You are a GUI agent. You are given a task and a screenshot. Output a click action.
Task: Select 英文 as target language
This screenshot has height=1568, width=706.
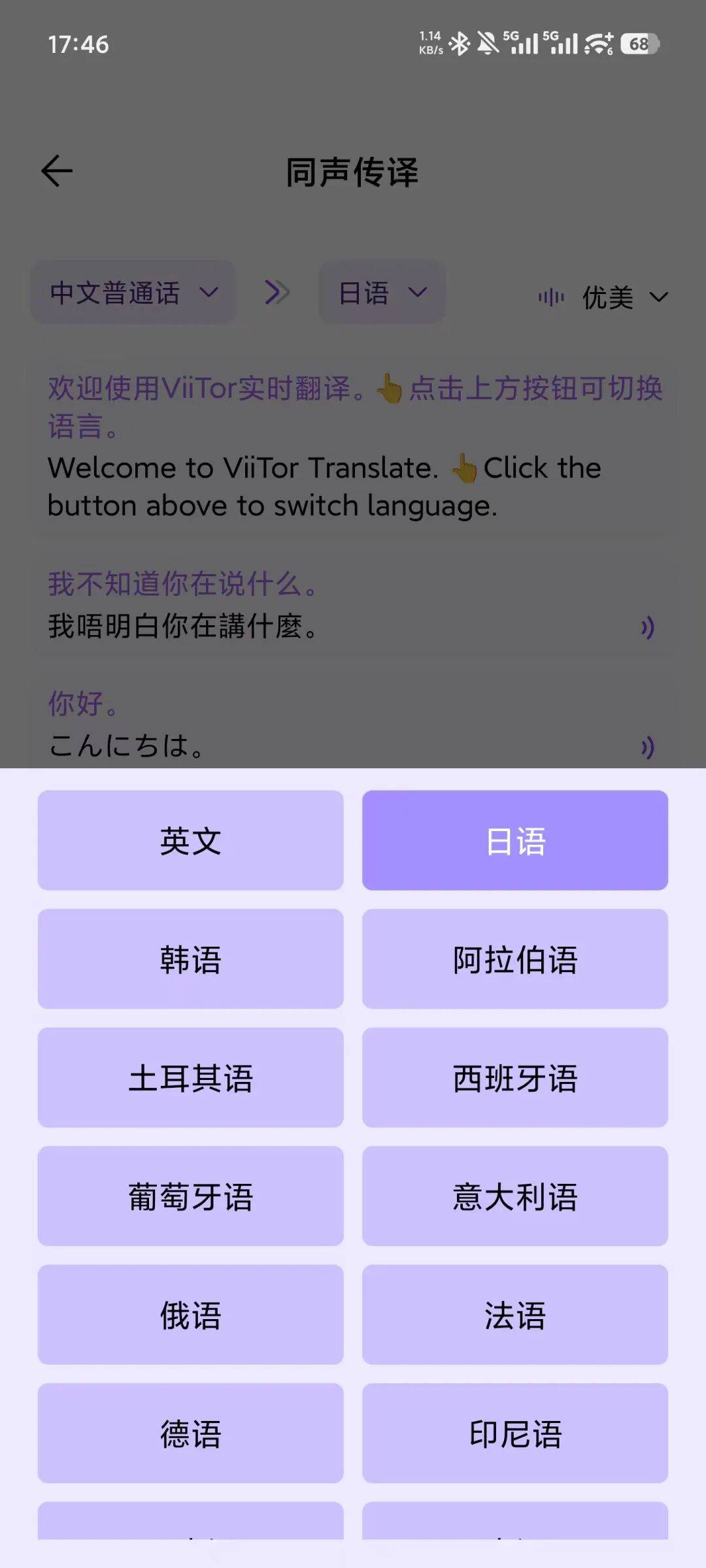(x=190, y=840)
